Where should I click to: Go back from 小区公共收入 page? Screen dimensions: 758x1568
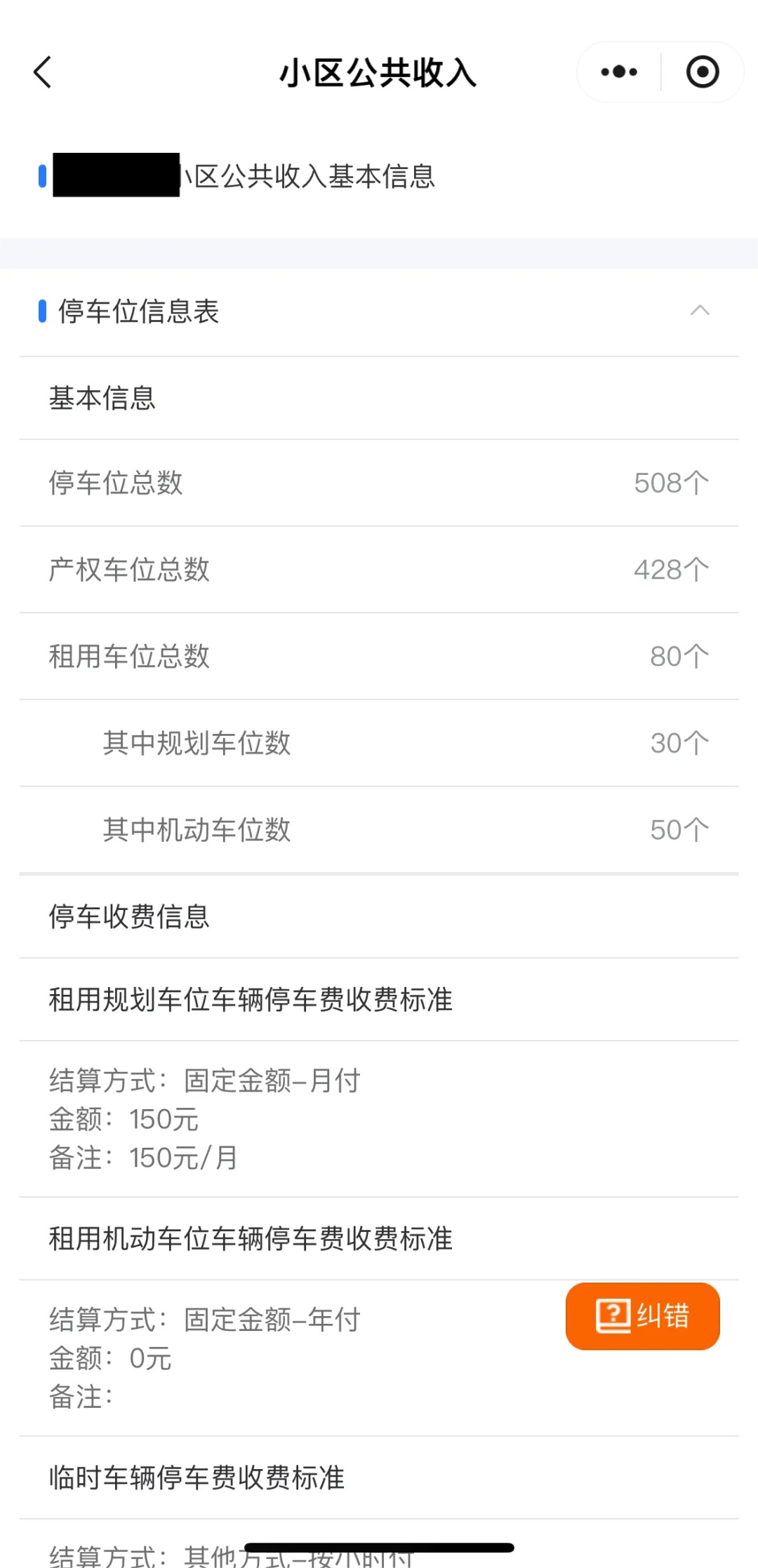pyautogui.click(x=43, y=72)
